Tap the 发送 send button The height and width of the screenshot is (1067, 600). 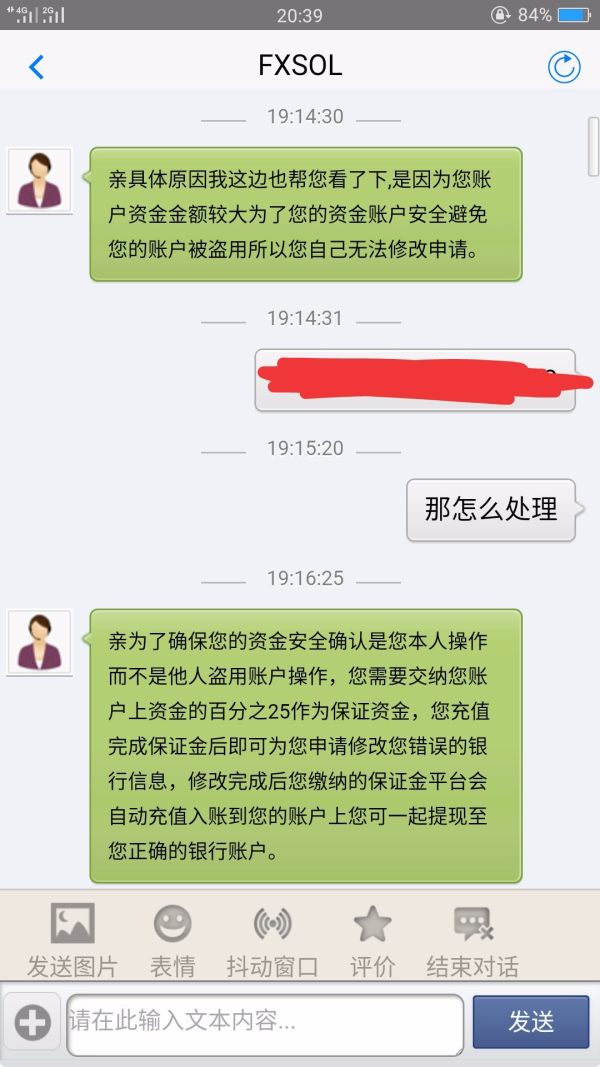531,1022
